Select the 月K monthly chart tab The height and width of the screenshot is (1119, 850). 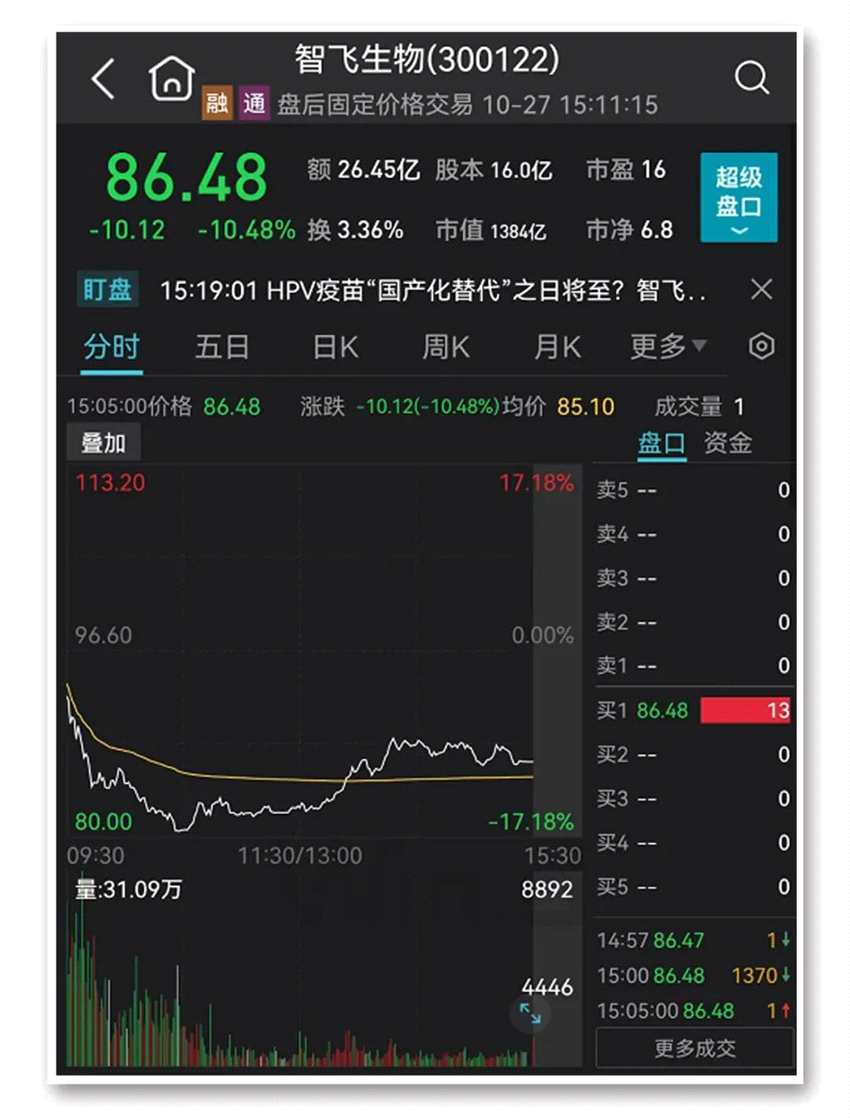coord(557,345)
